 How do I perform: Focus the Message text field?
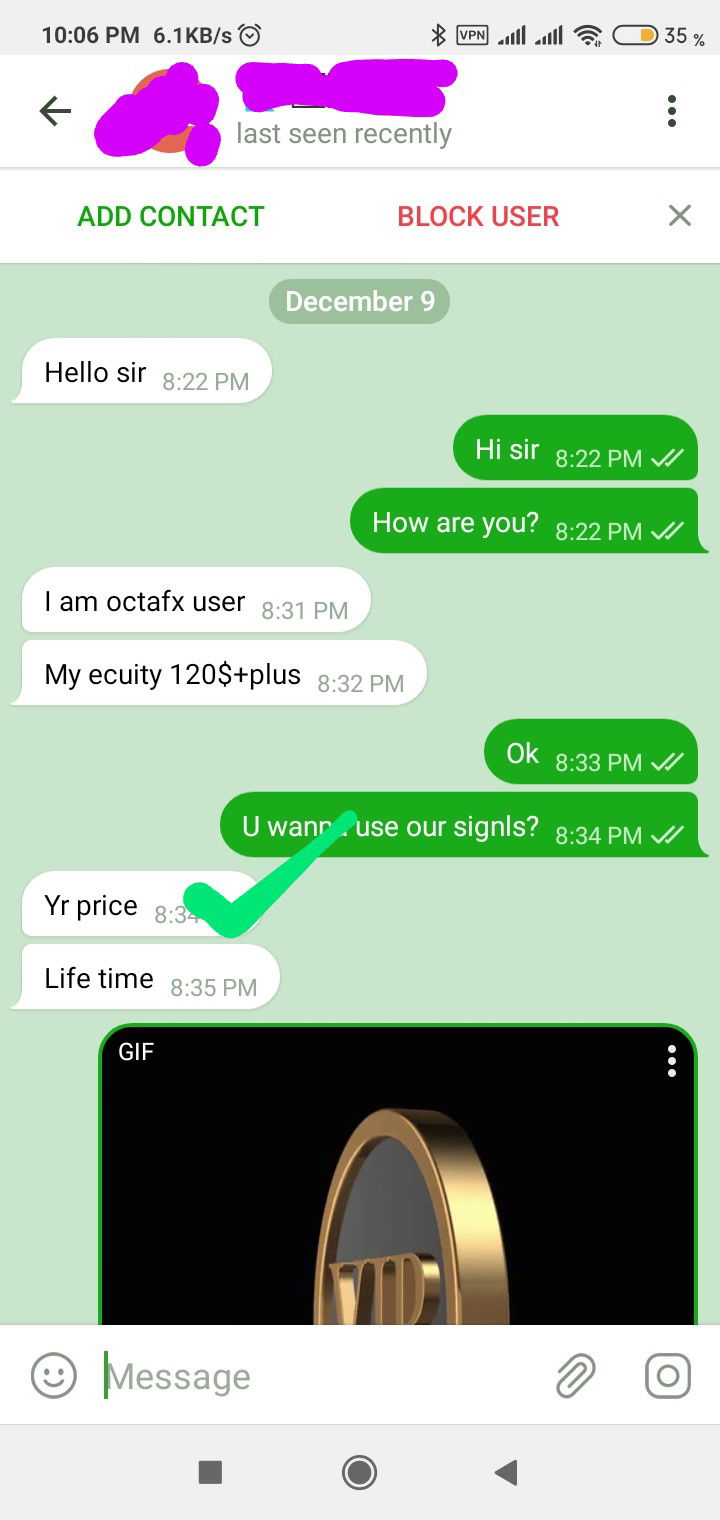pyautogui.click(x=320, y=1376)
